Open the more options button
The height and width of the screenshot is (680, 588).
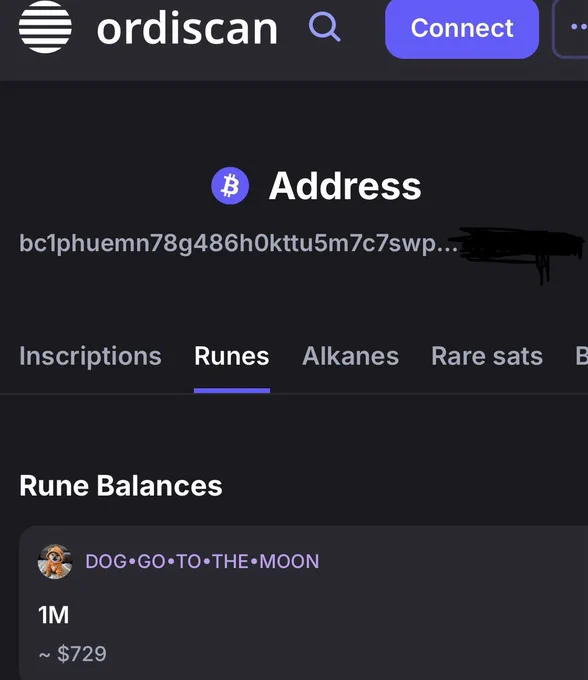coord(571,28)
